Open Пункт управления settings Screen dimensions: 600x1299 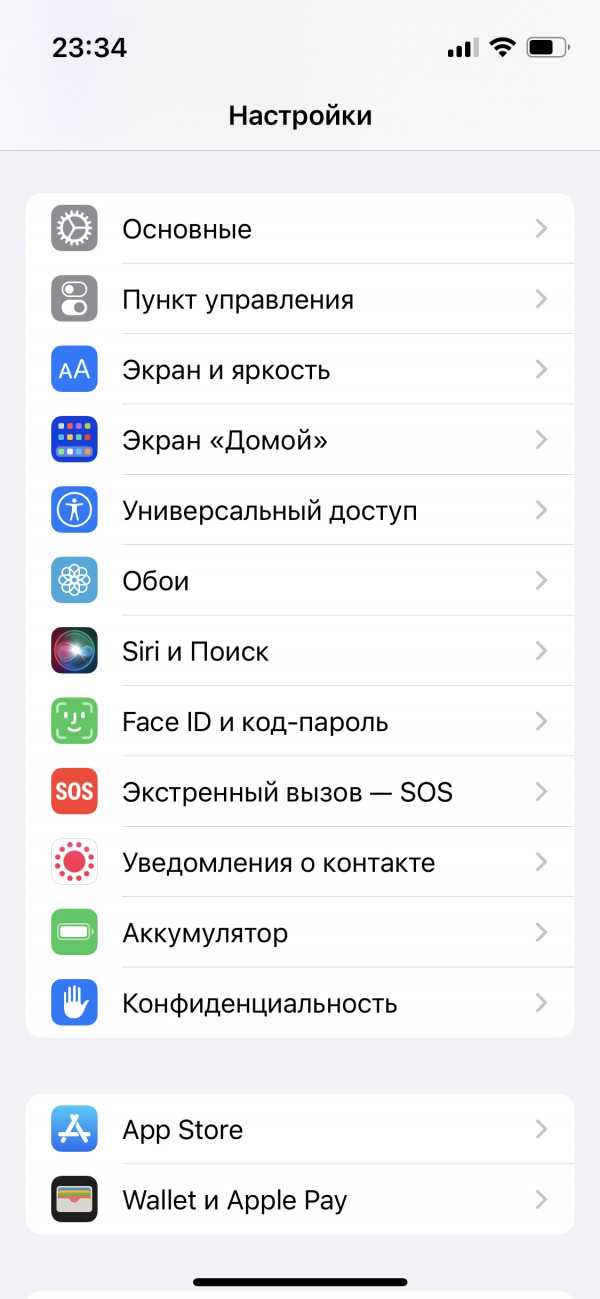[300, 299]
